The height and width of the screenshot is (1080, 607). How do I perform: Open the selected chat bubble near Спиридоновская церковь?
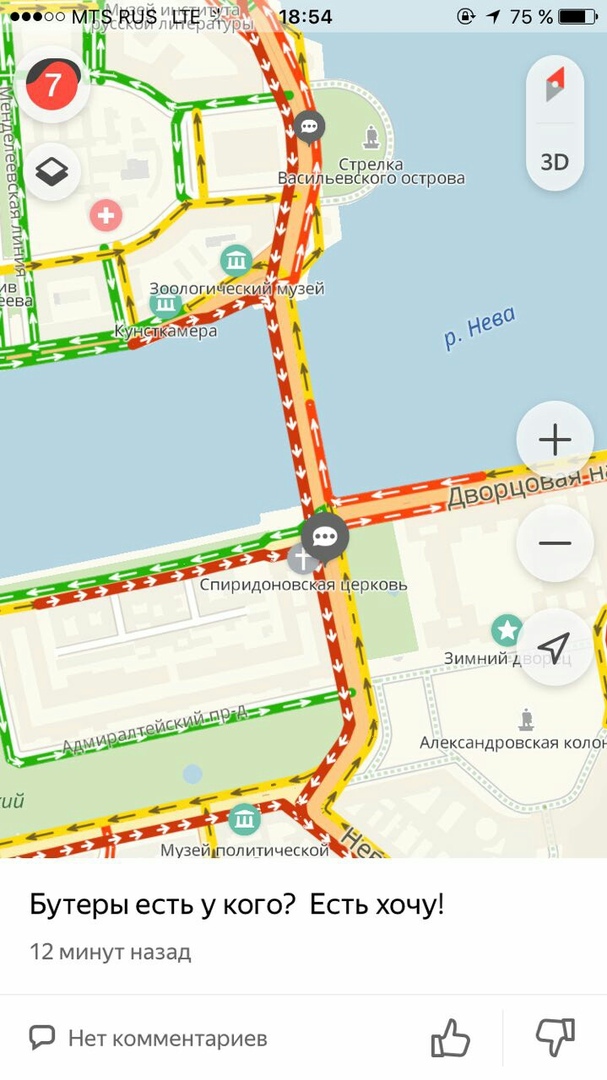point(325,536)
